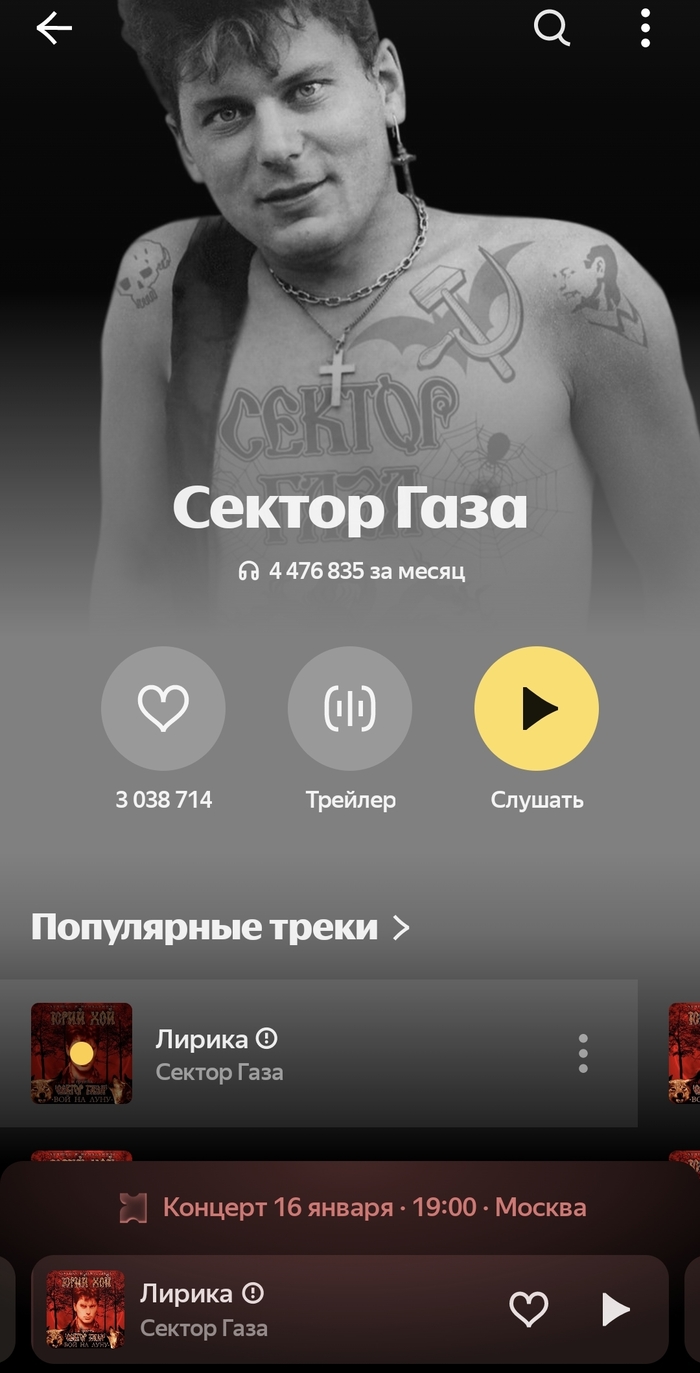
Task: Like the current track in the mini player
Action: click(x=528, y=1309)
